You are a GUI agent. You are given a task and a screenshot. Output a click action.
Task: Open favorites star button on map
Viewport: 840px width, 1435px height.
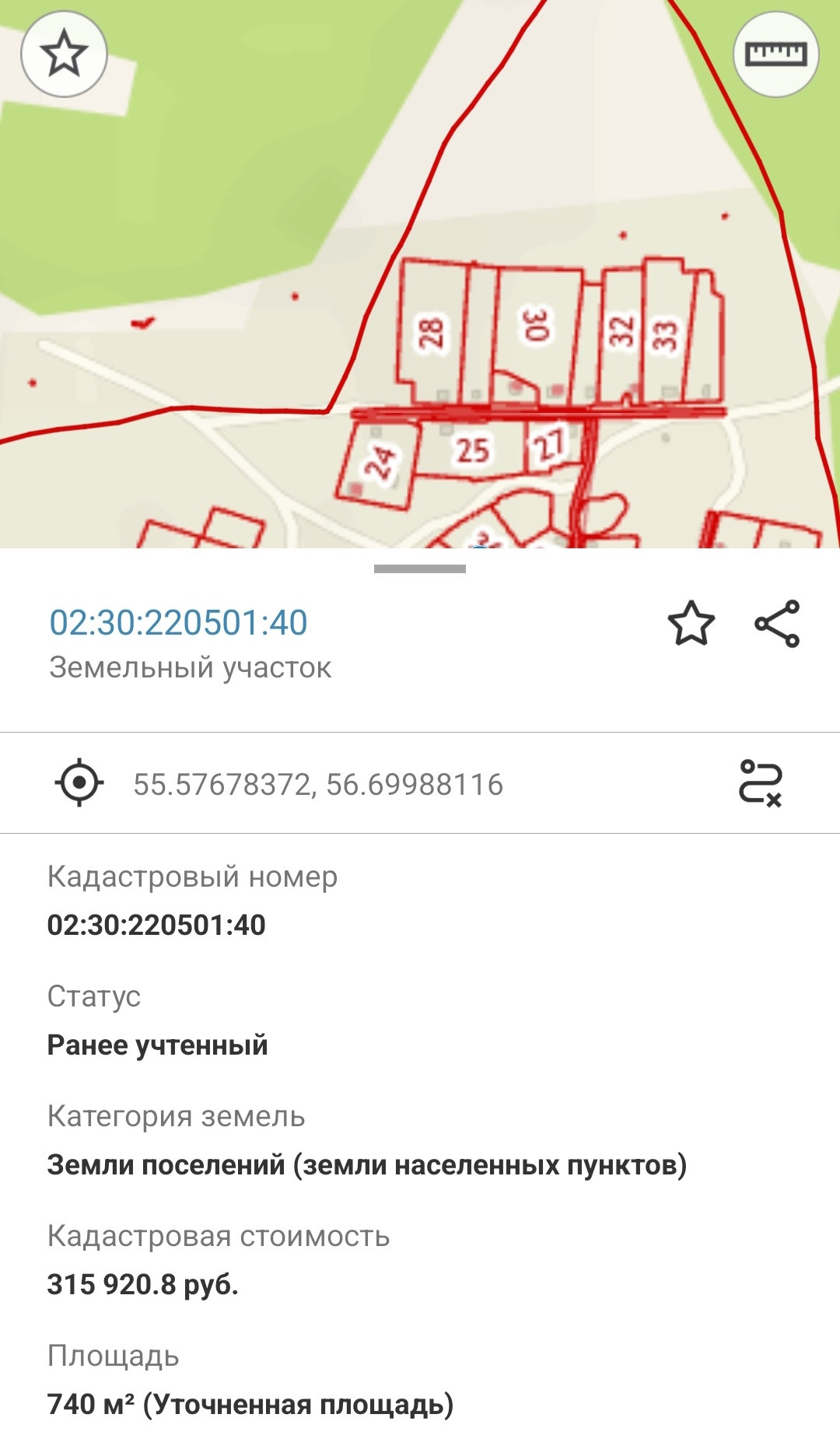click(64, 54)
